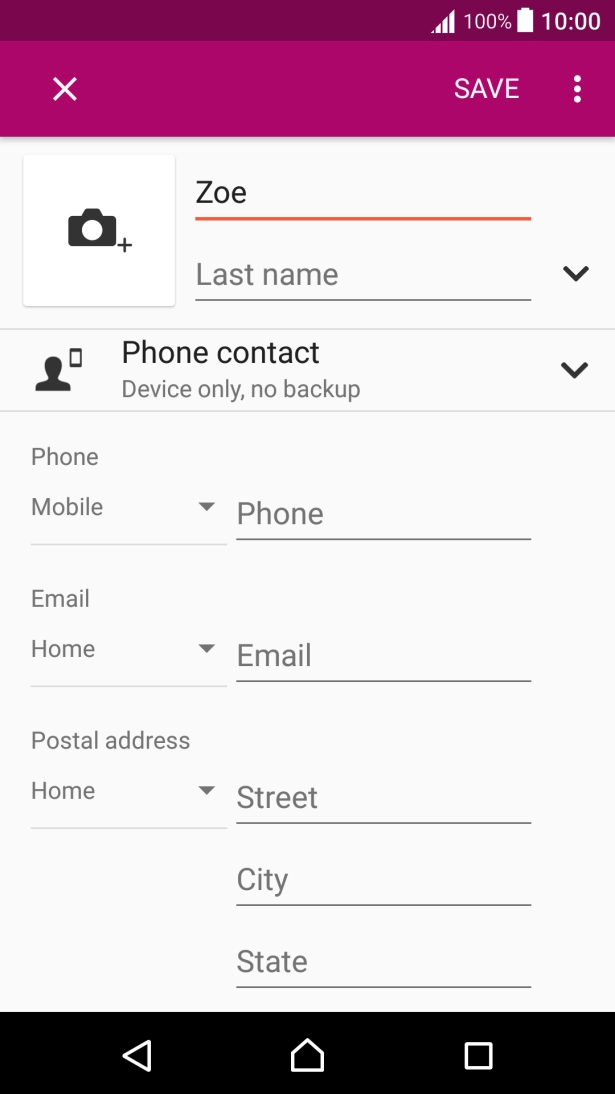Open the Phone contact account selector
Screen dimensions: 615x1094
[x=307, y=370]
